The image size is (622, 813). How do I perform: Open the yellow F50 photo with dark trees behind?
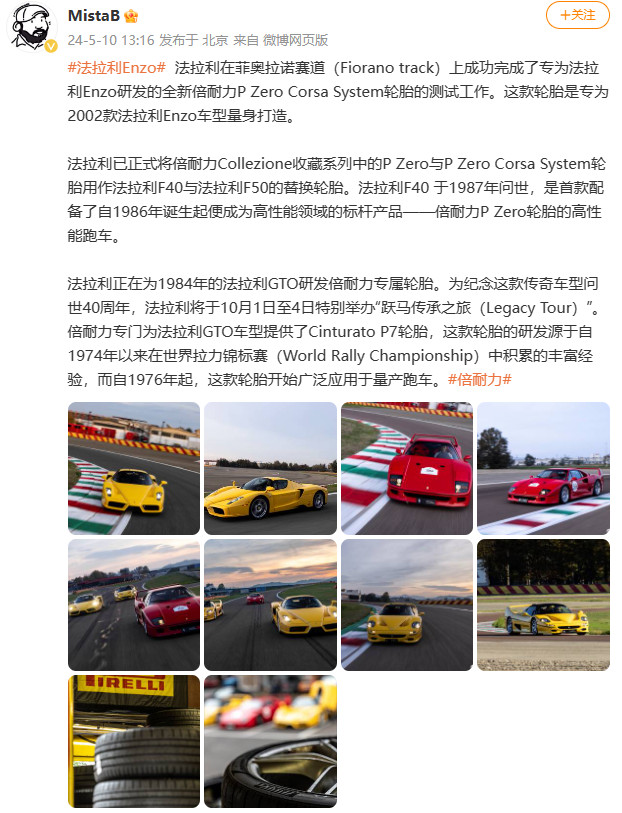[543, 605]
